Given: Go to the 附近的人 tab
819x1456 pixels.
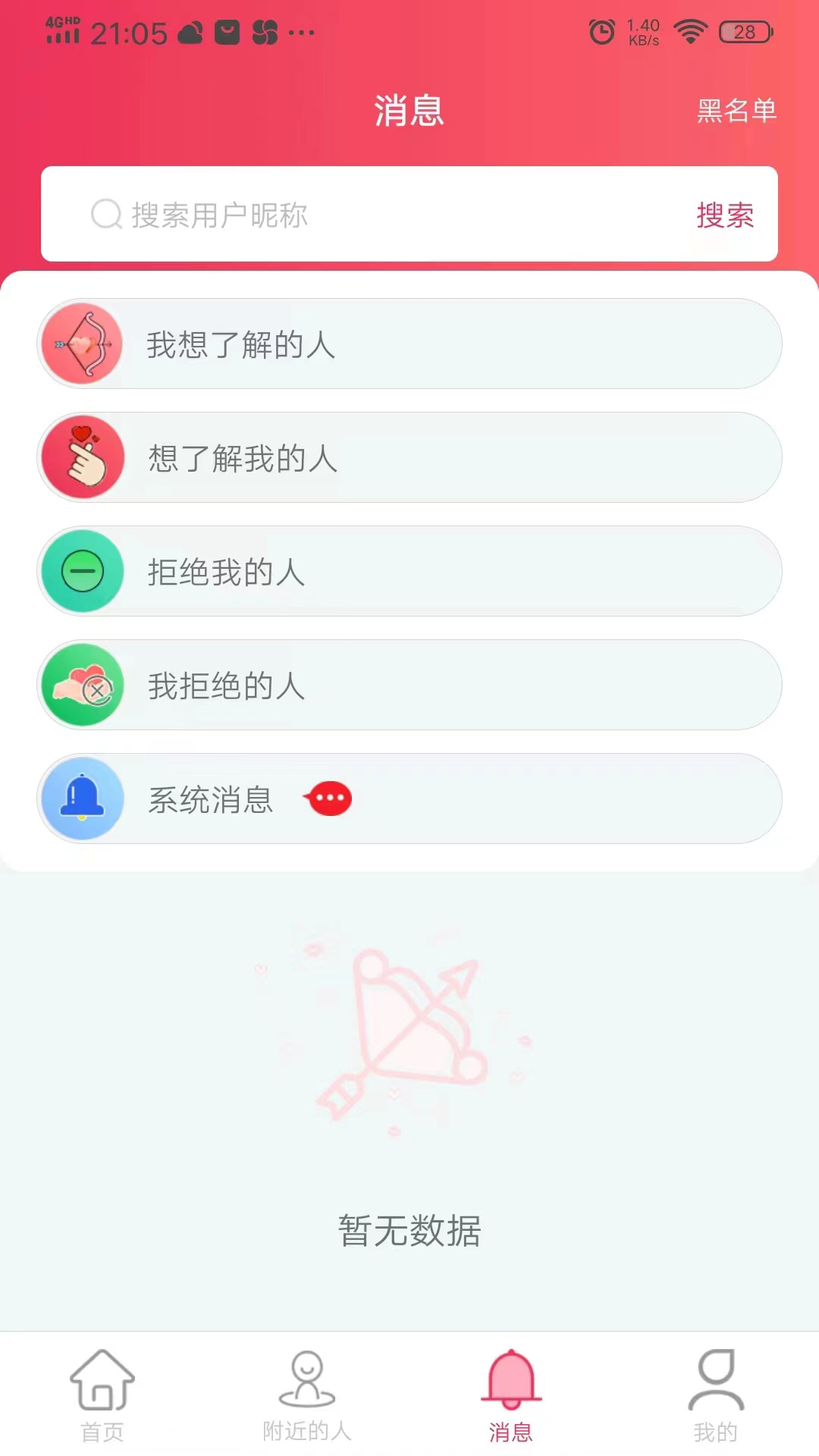Looking at the screenshot, I should pos(307,1395).
